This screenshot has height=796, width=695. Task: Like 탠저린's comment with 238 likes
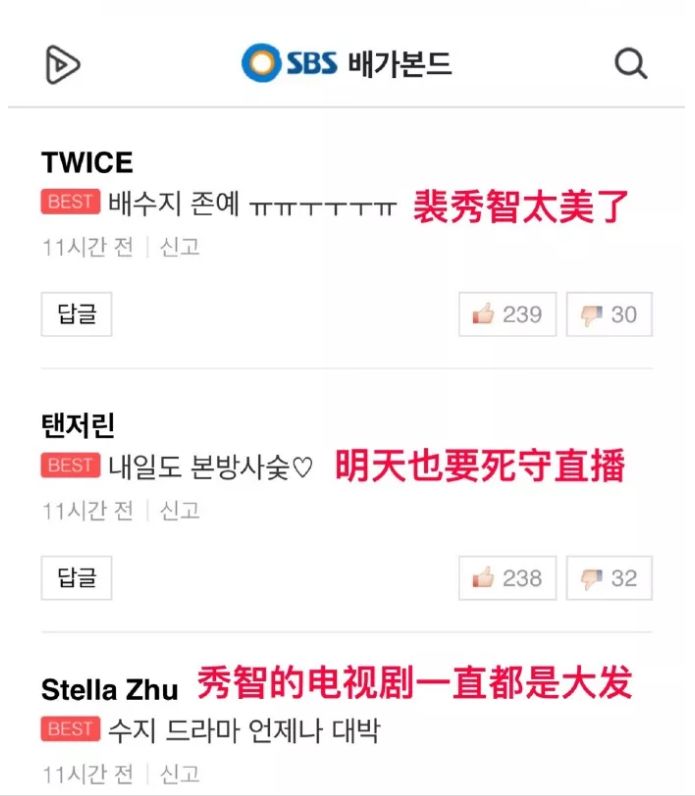click(507, 578)
